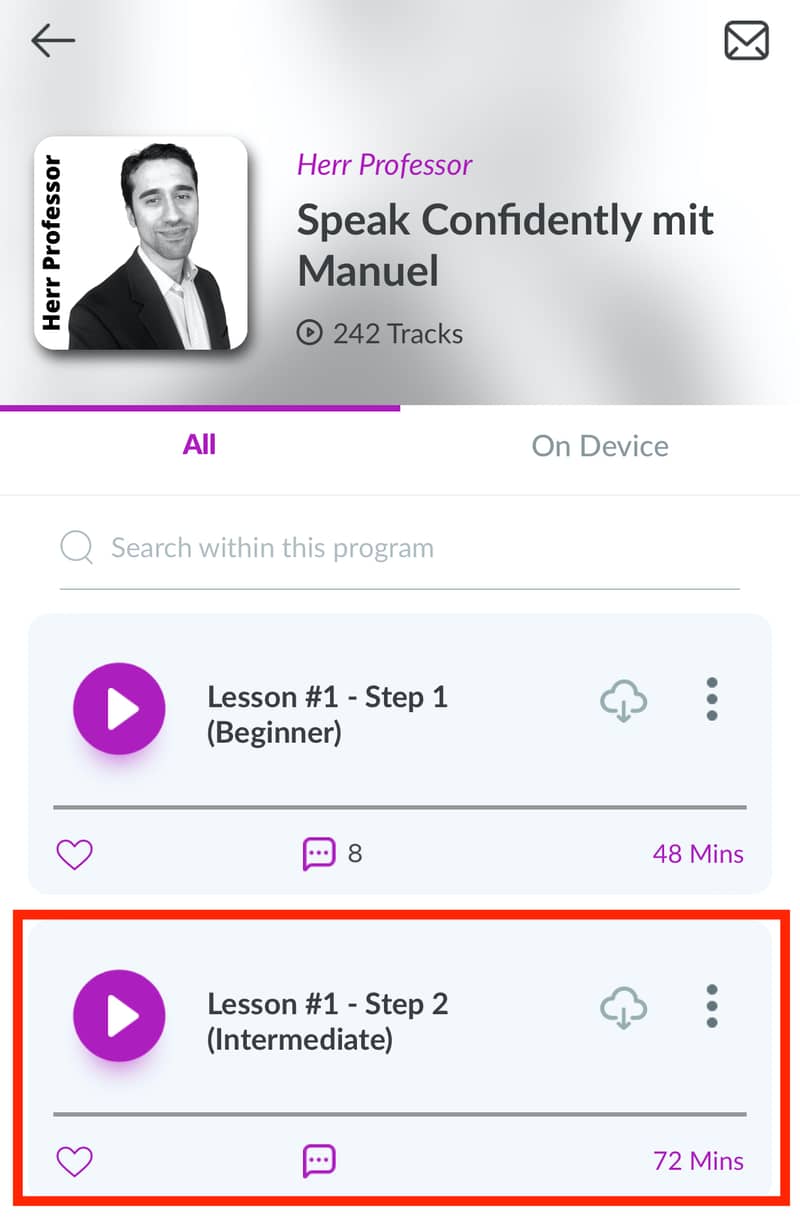Play Lesson #1 - Step 1 (Beginner)
Viewport: 800px width, 1226px height.
[120, 708]
